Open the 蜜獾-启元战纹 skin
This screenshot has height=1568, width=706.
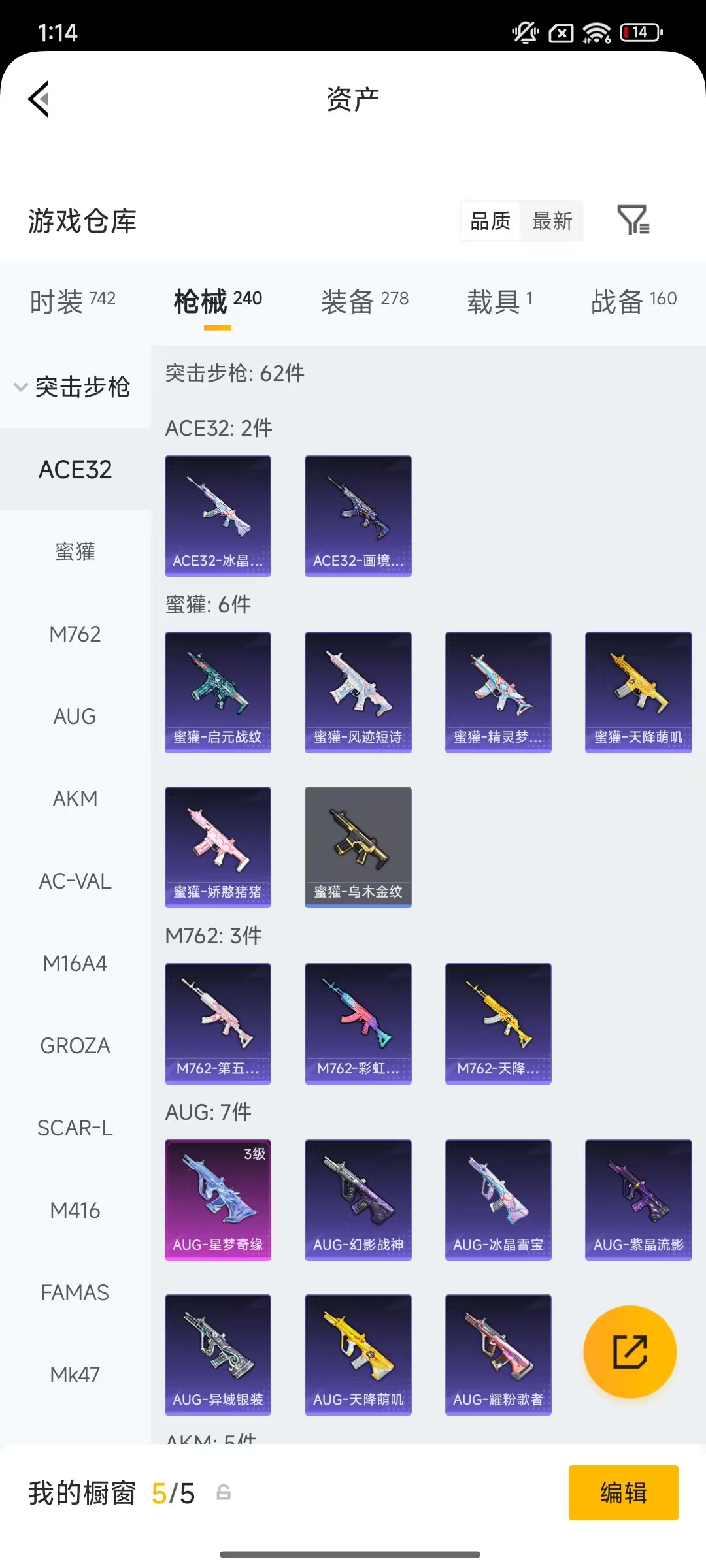click(218, 692)
